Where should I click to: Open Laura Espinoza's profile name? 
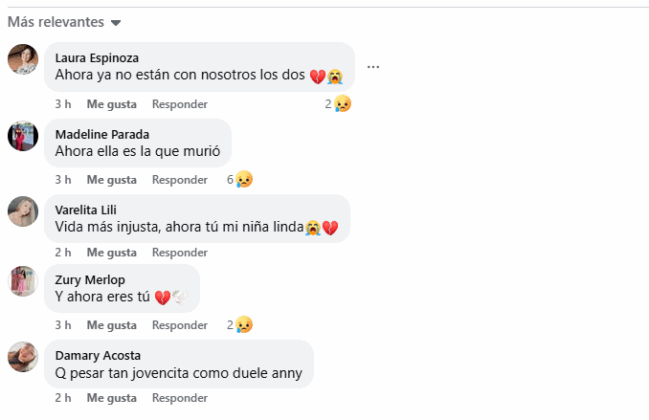click(x=97, y=58)
